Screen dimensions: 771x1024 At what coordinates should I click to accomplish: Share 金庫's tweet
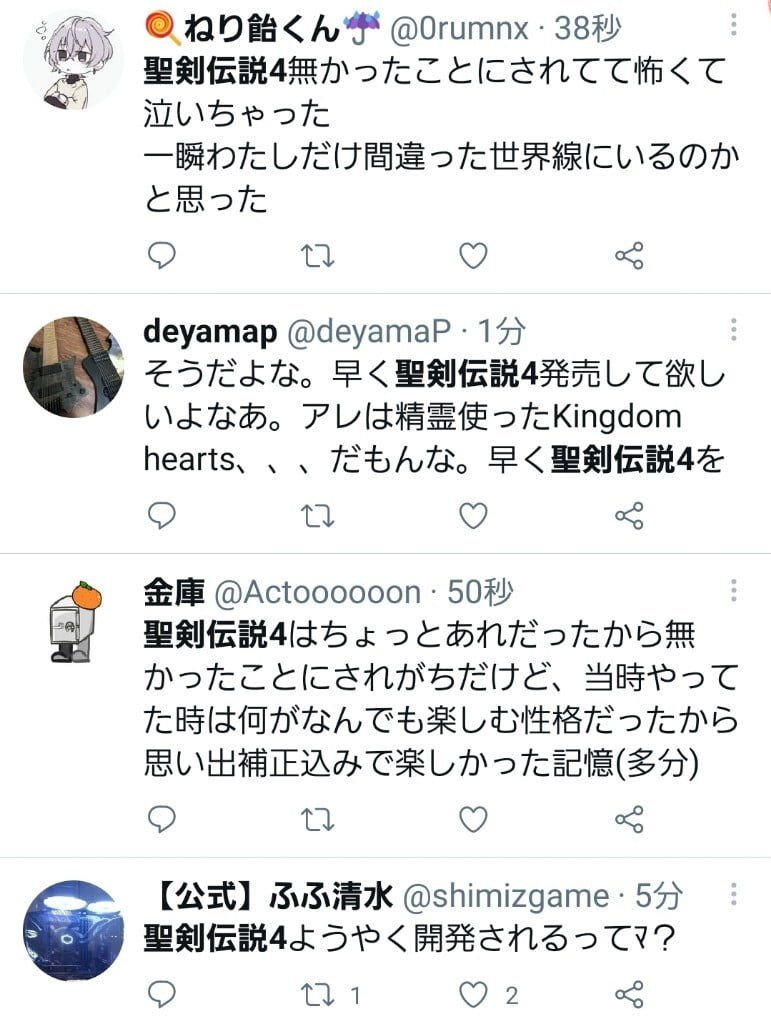628,820
